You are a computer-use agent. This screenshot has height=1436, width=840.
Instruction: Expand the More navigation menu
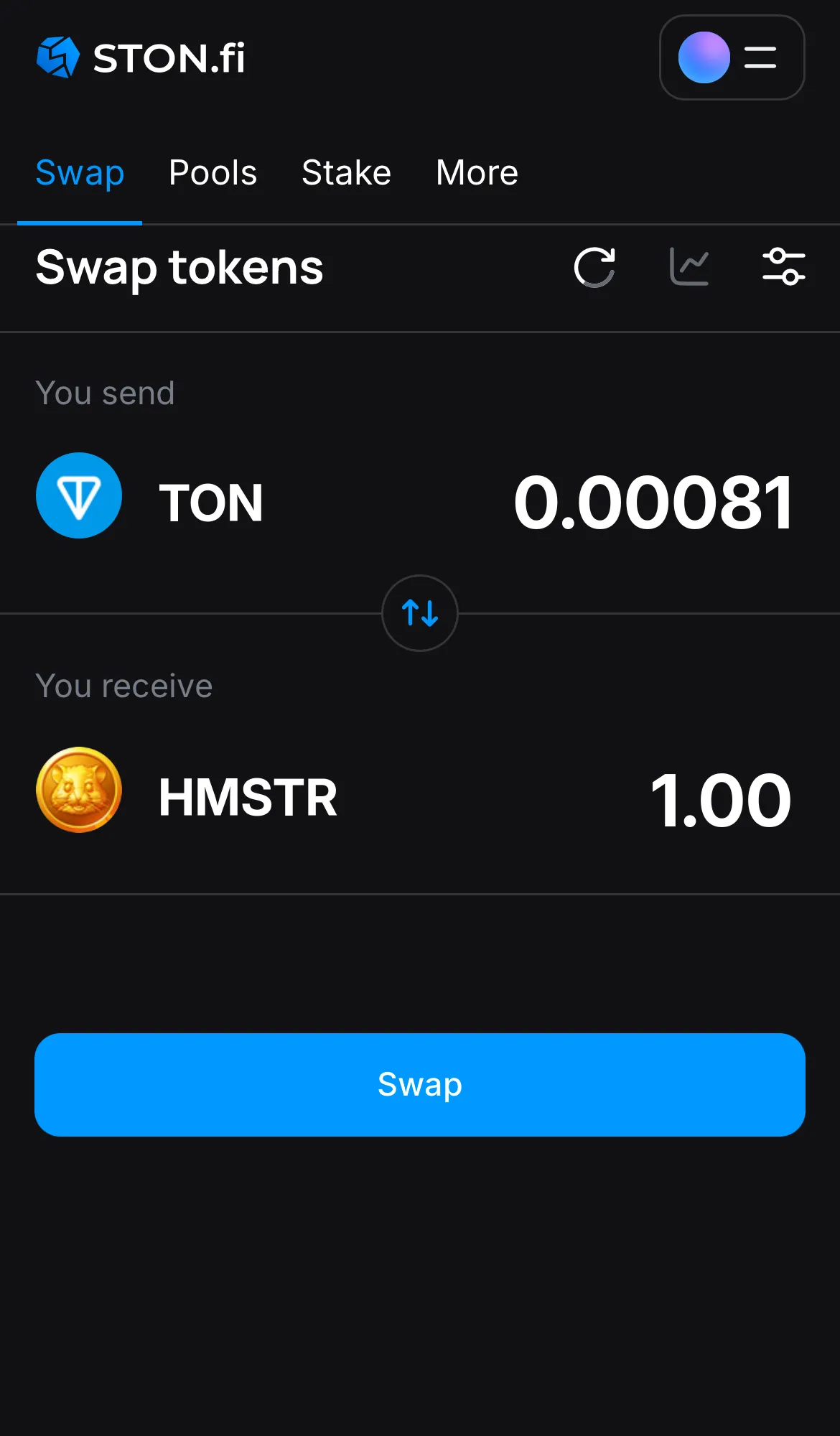click(476, 172)
